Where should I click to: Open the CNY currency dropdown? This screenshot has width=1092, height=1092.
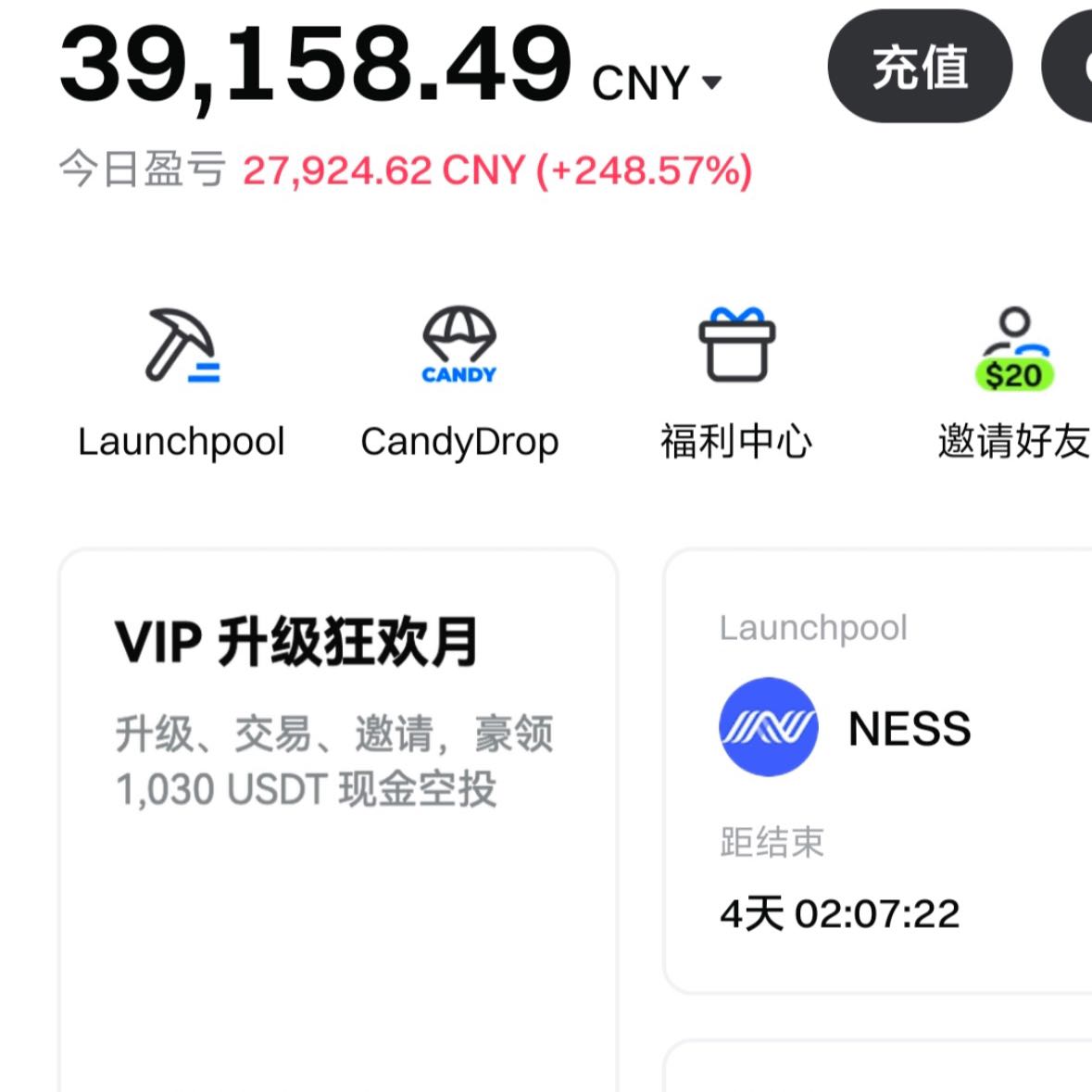click(658, 83)
